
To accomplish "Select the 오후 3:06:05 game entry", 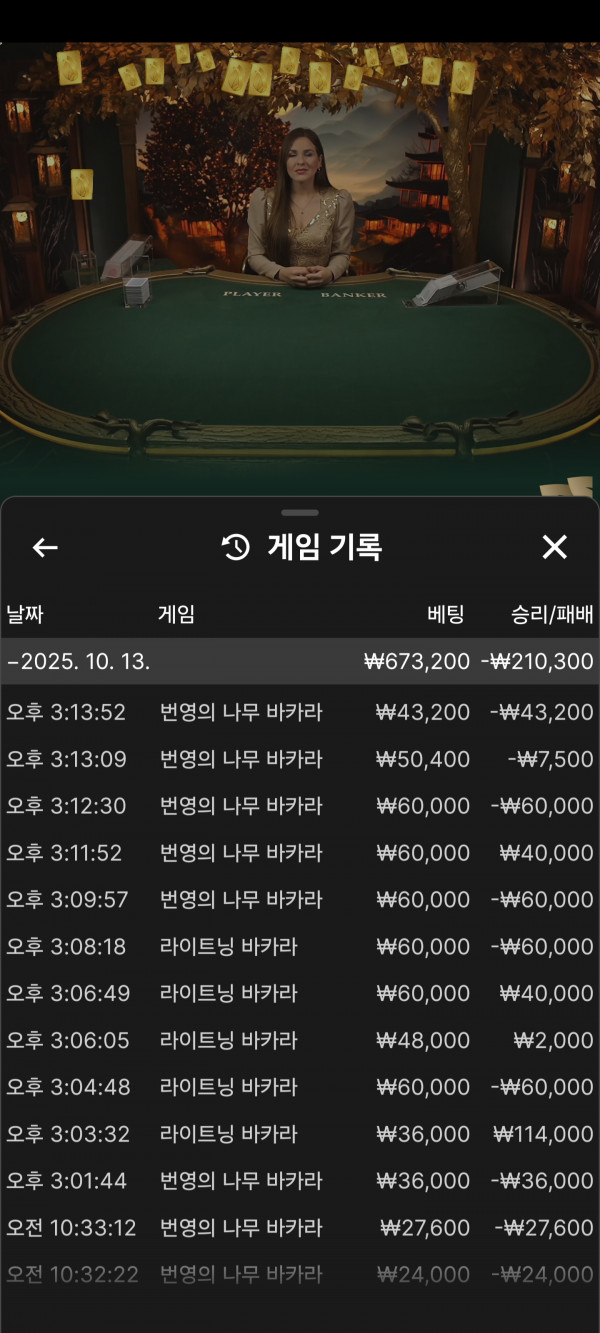I will pos(300,1040).
